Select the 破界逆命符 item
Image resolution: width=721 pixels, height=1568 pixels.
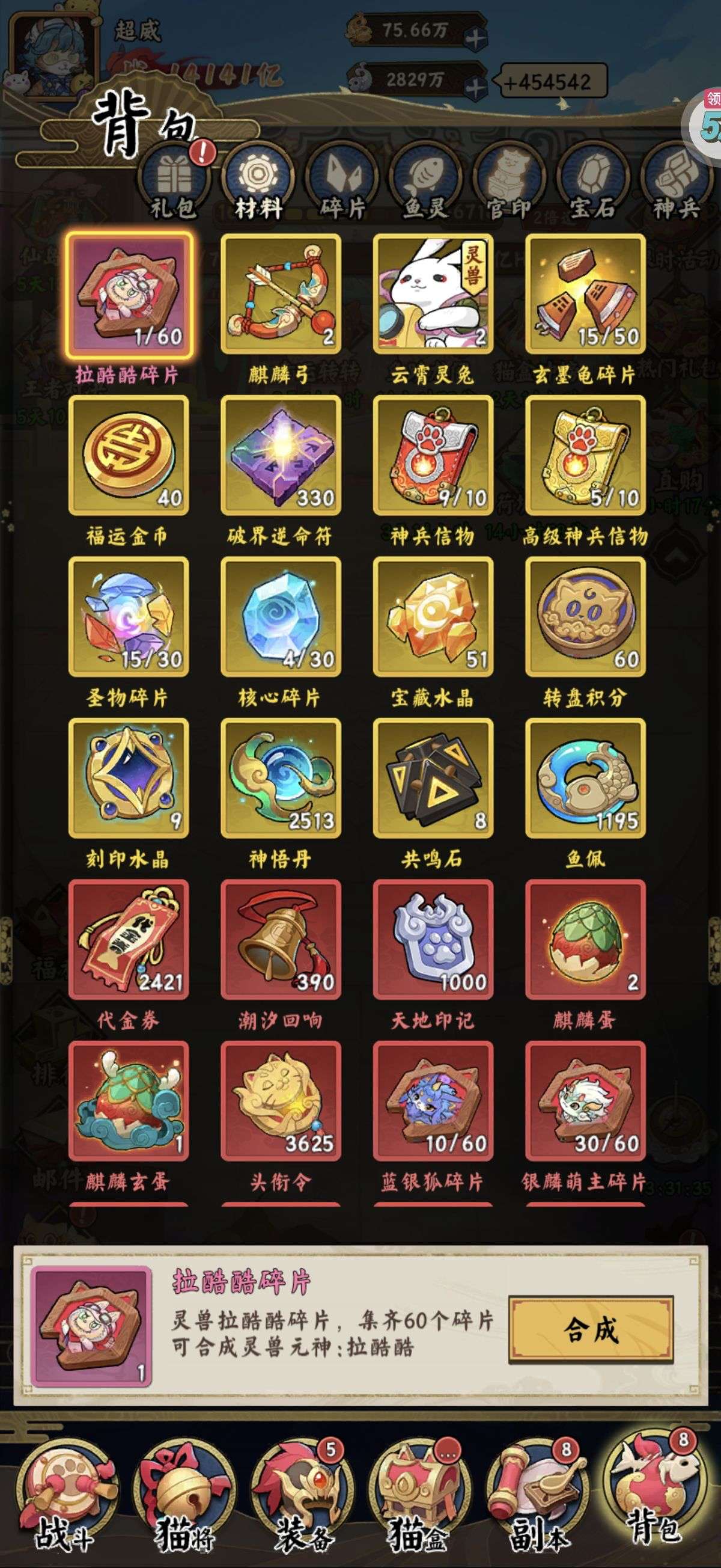(281, 455)
